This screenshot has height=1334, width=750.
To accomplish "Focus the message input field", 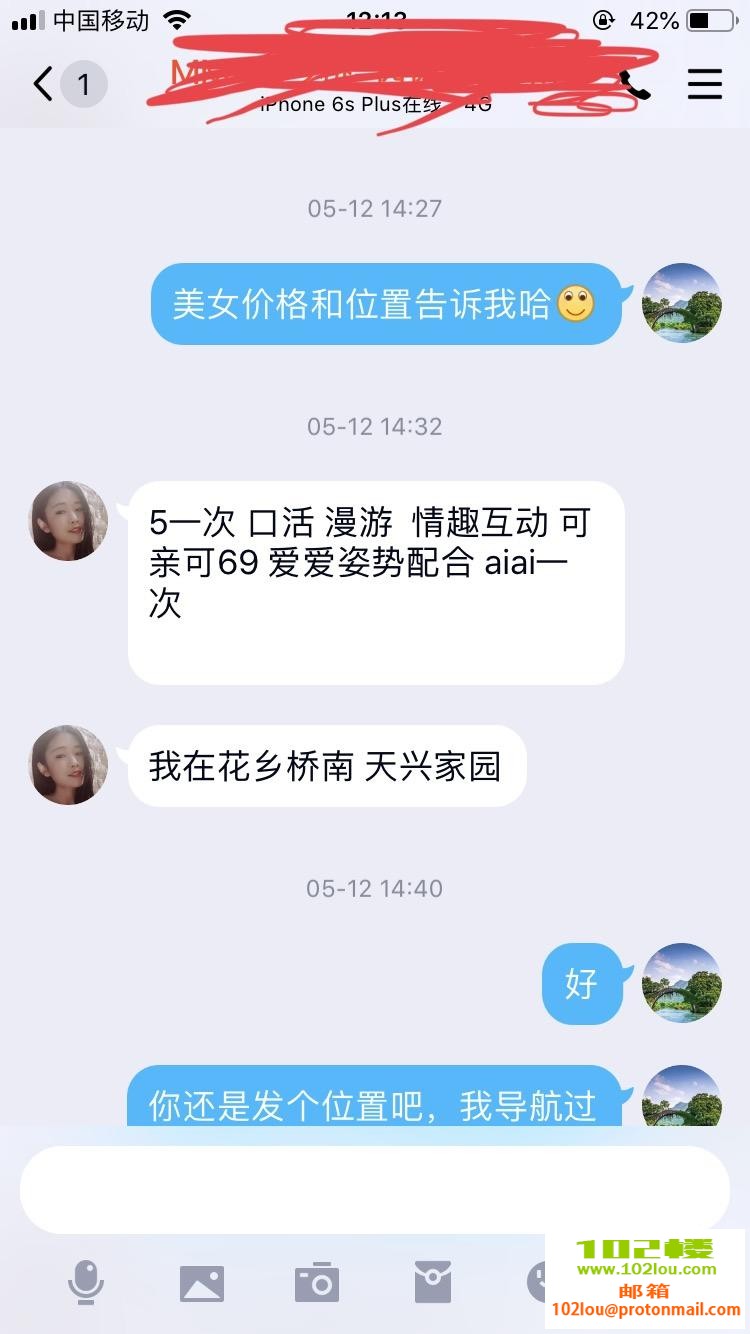I will click(375, 1189).
